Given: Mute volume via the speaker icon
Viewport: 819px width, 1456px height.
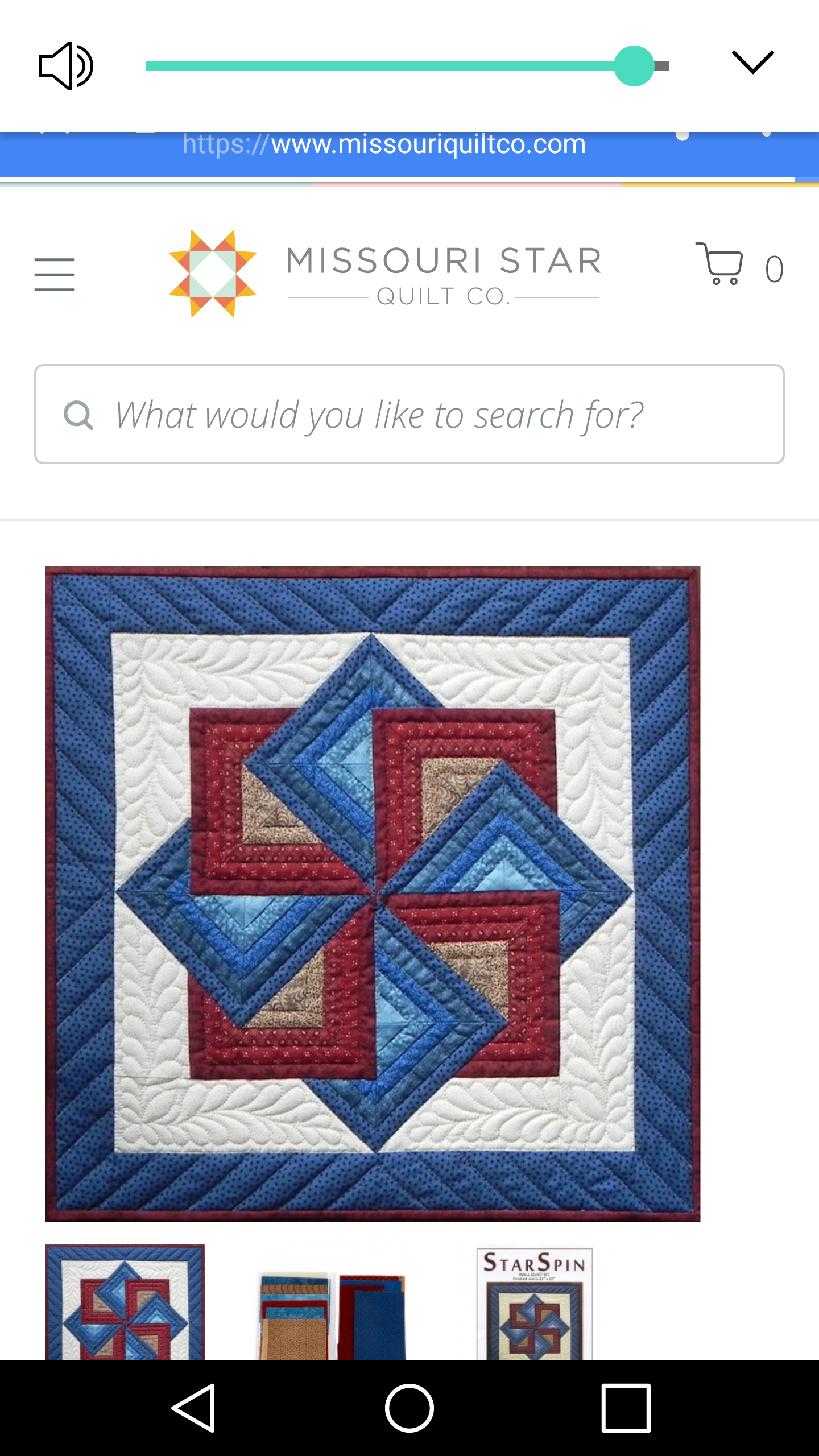Looking at the screenshot, I should click(x=65, y=66).
